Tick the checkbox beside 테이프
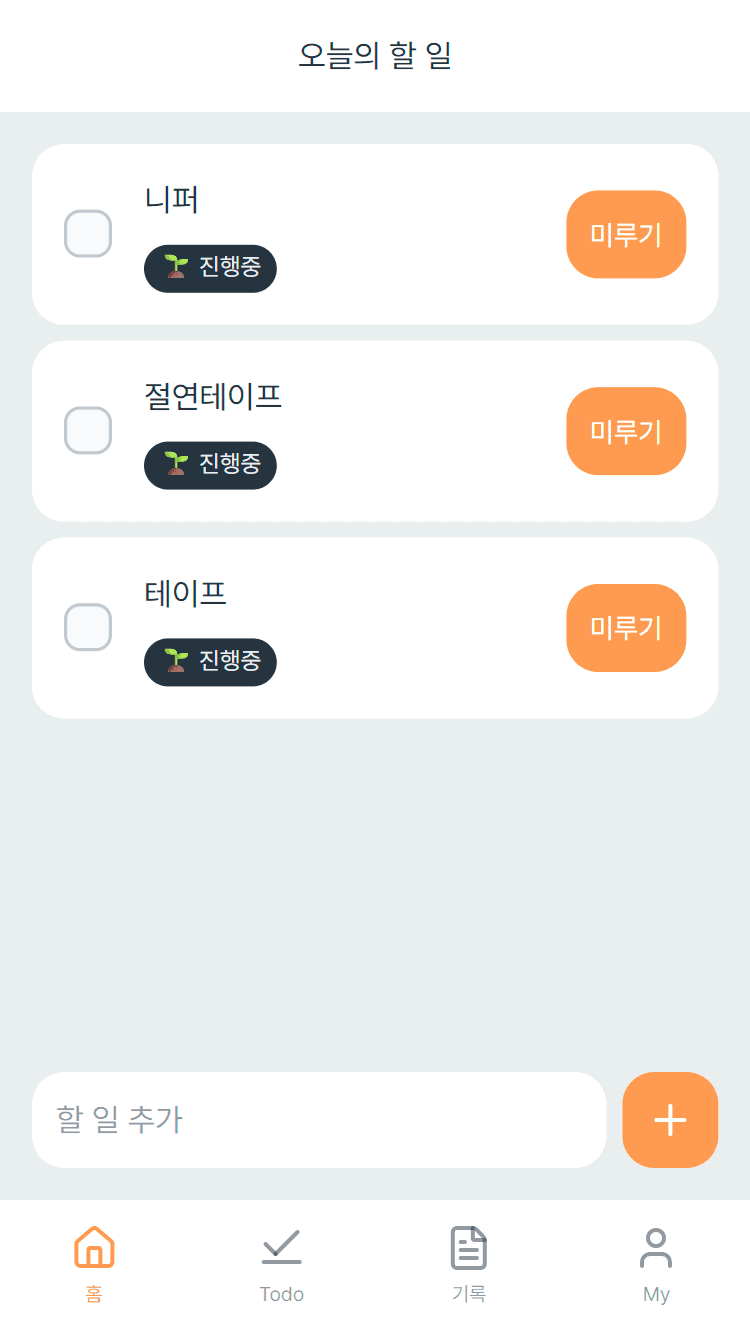 pos(88,628)
